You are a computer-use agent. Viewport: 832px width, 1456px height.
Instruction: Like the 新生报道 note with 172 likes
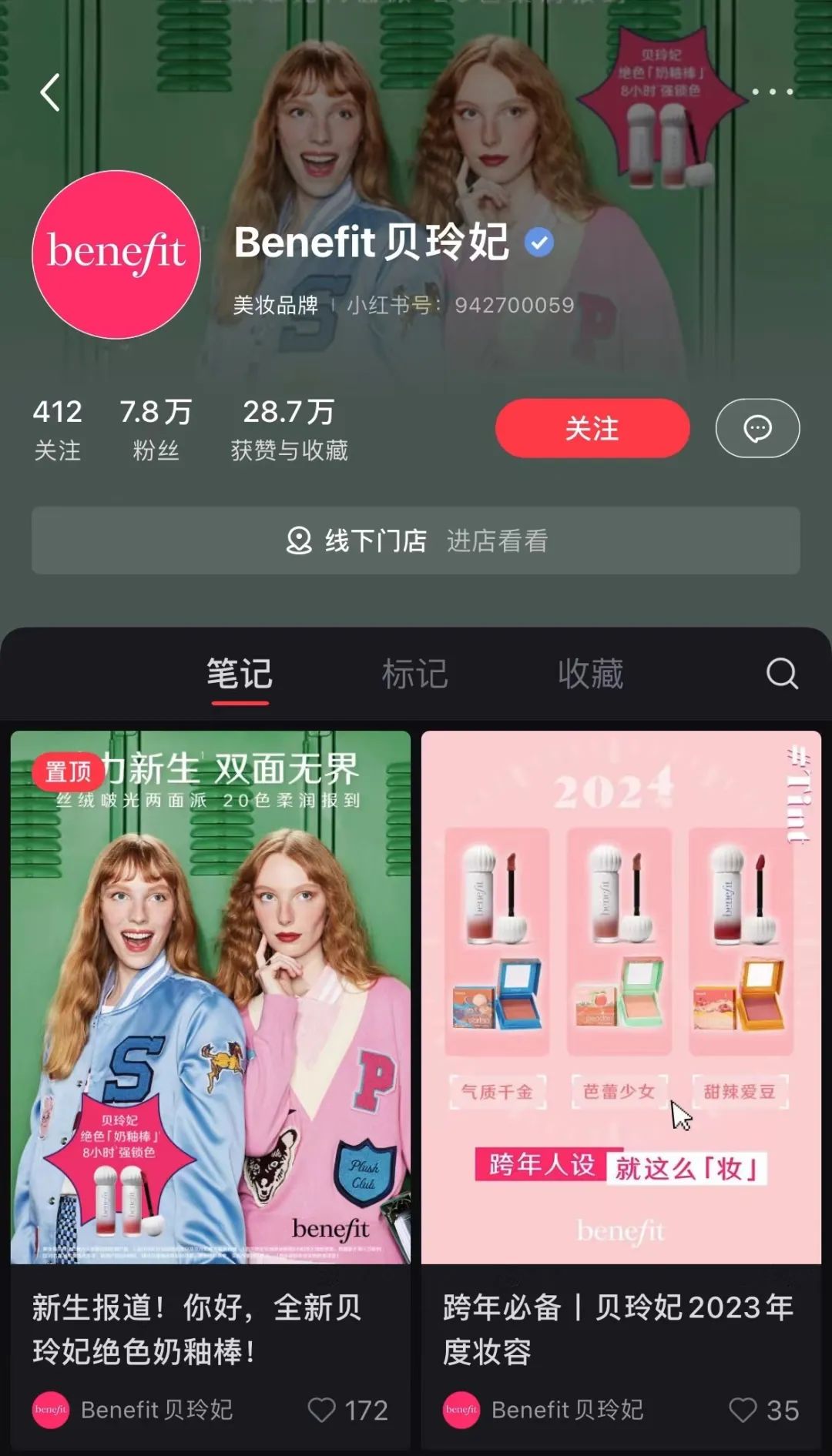(322, 1410)
